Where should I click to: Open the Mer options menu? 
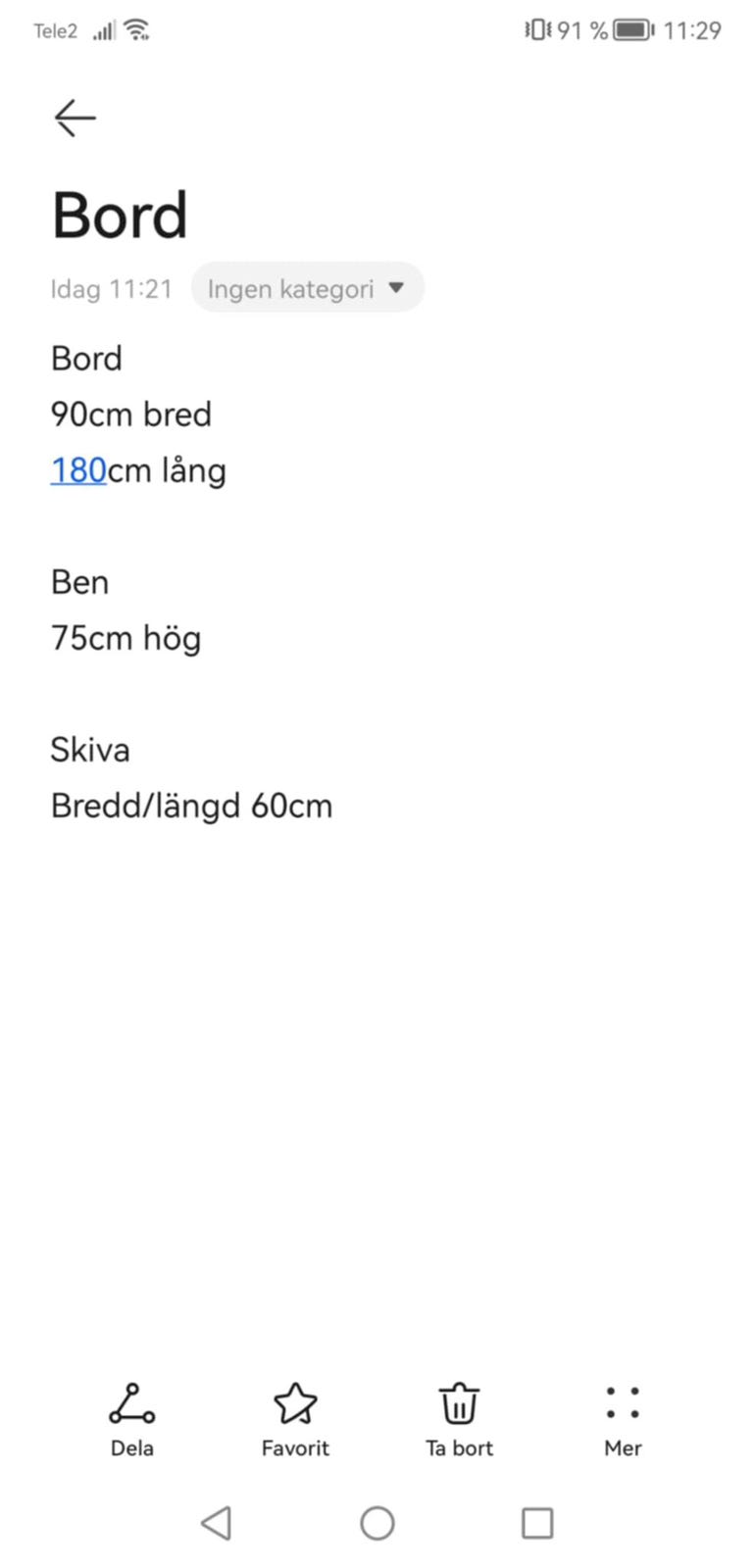(623, 1420)
